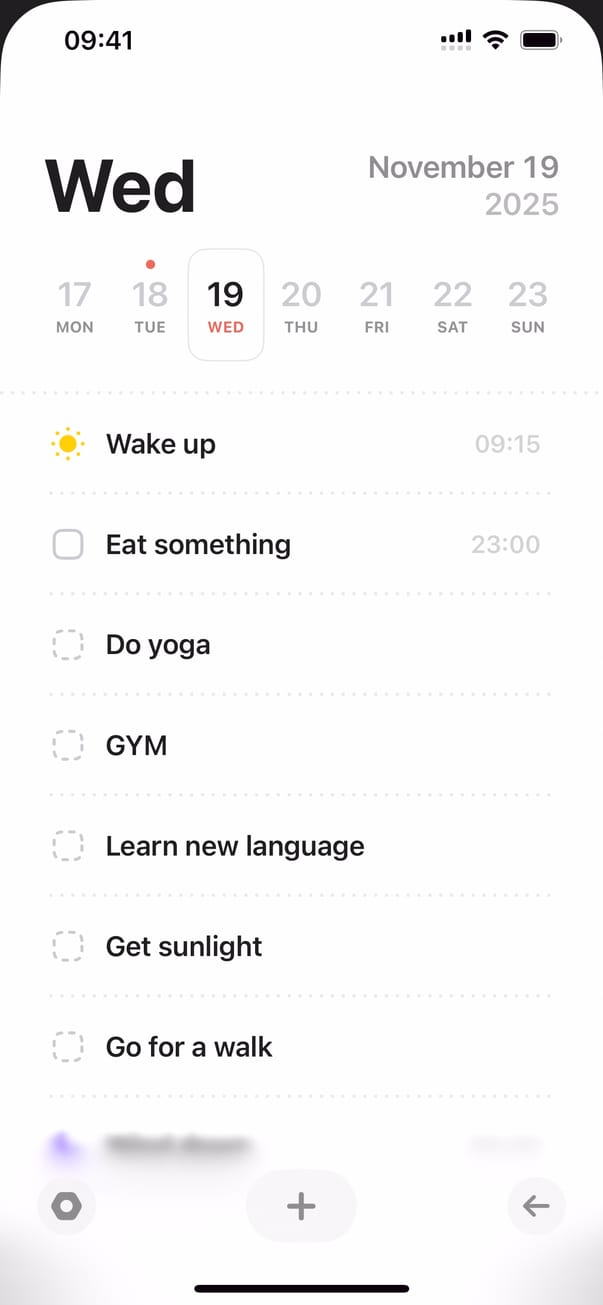Open the Wake up entry
Image resolution: width=603 pixels, height=1305 pixels.
click(x=161, y=444)
